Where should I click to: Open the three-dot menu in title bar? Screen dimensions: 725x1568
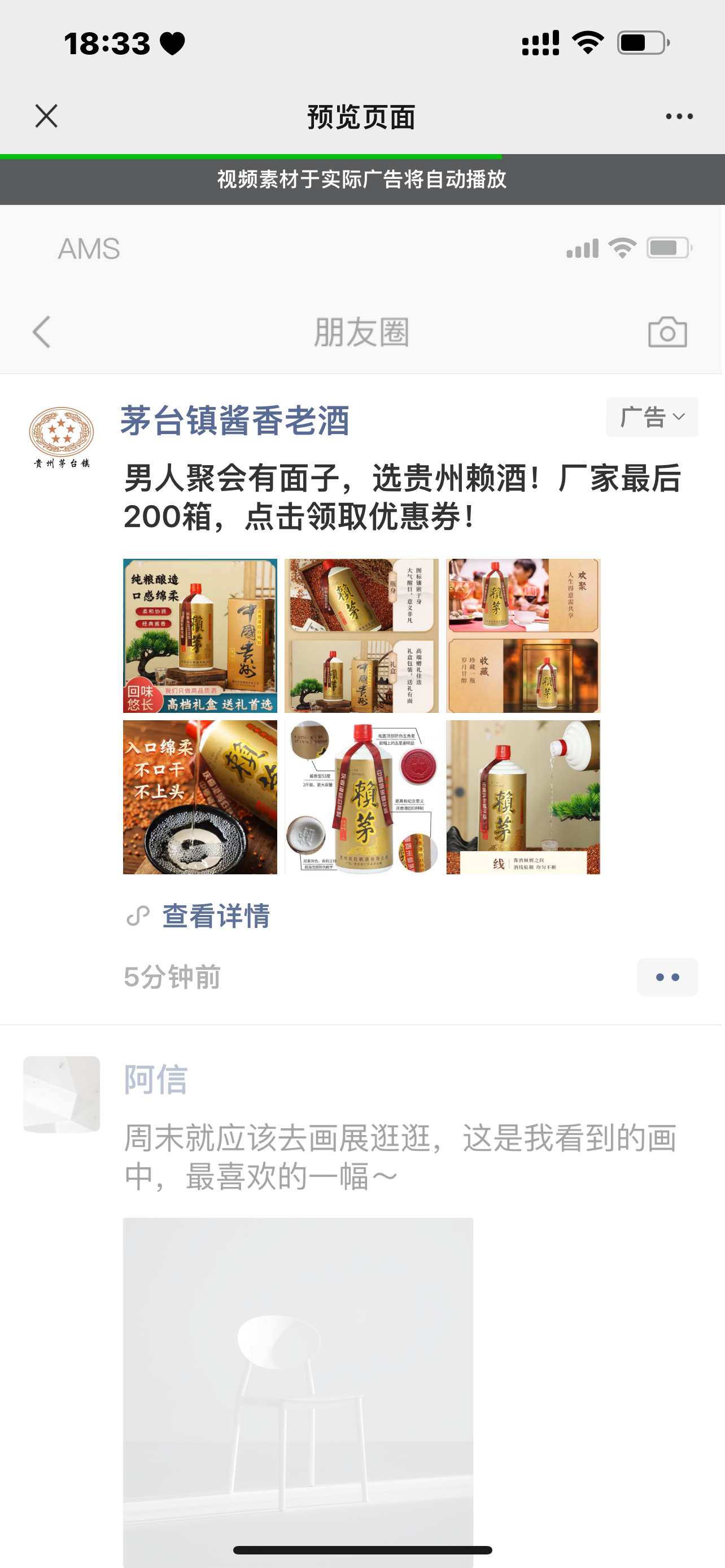tap(679, 116)
